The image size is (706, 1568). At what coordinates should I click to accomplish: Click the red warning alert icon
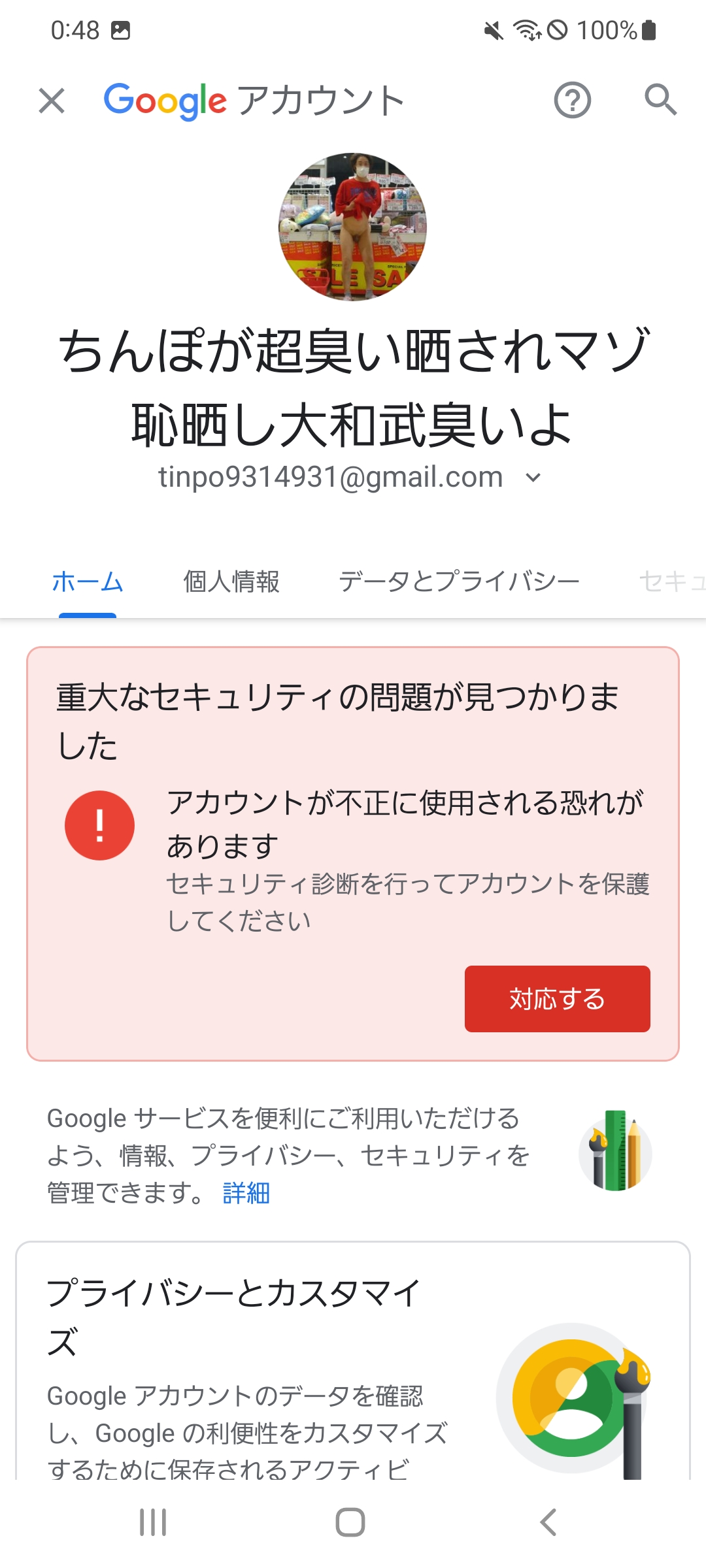click(x=100, y=825)
